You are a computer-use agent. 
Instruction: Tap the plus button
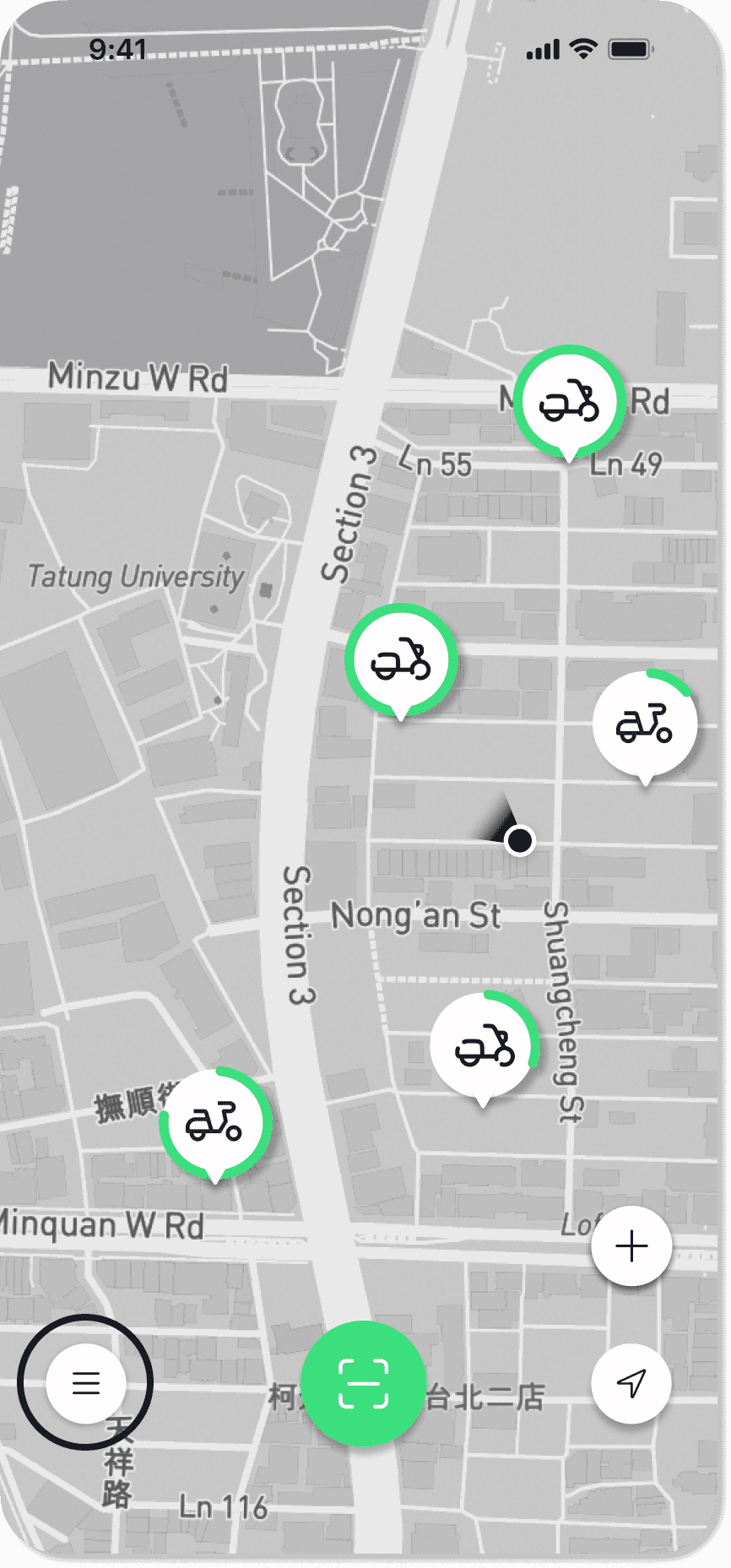coord(631,1246)
